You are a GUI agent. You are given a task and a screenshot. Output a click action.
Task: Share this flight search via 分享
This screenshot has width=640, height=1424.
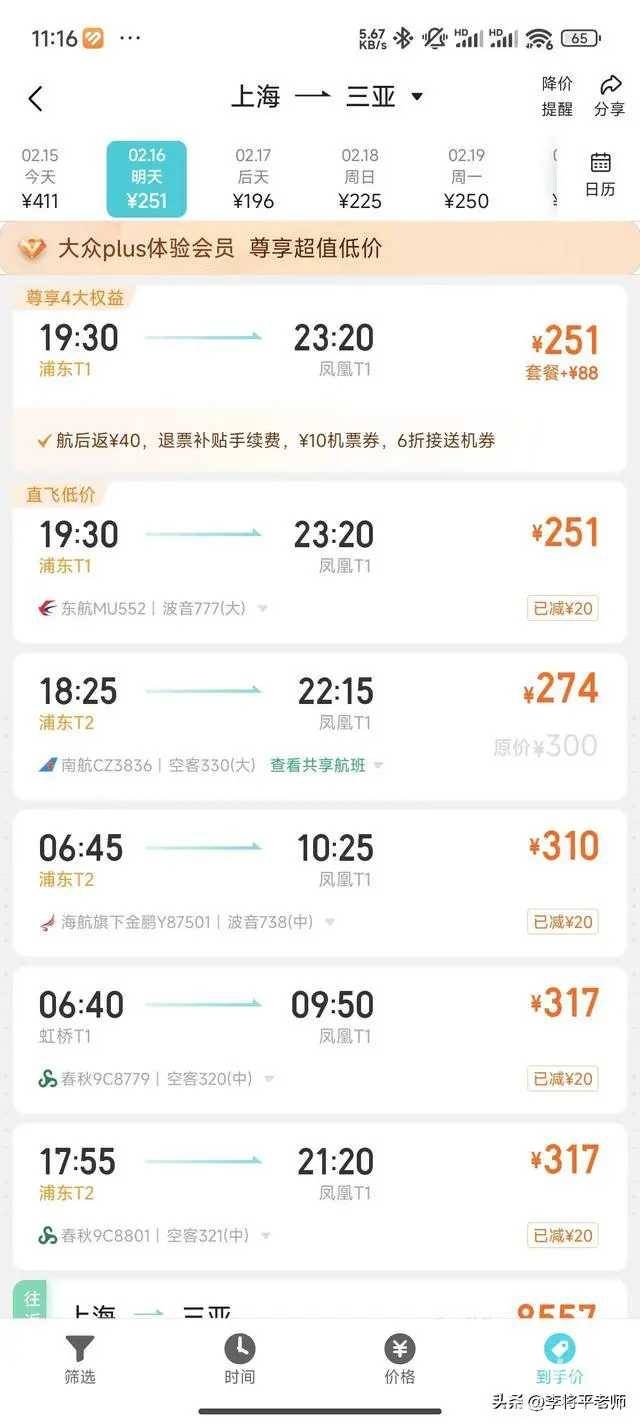(609, 96)
